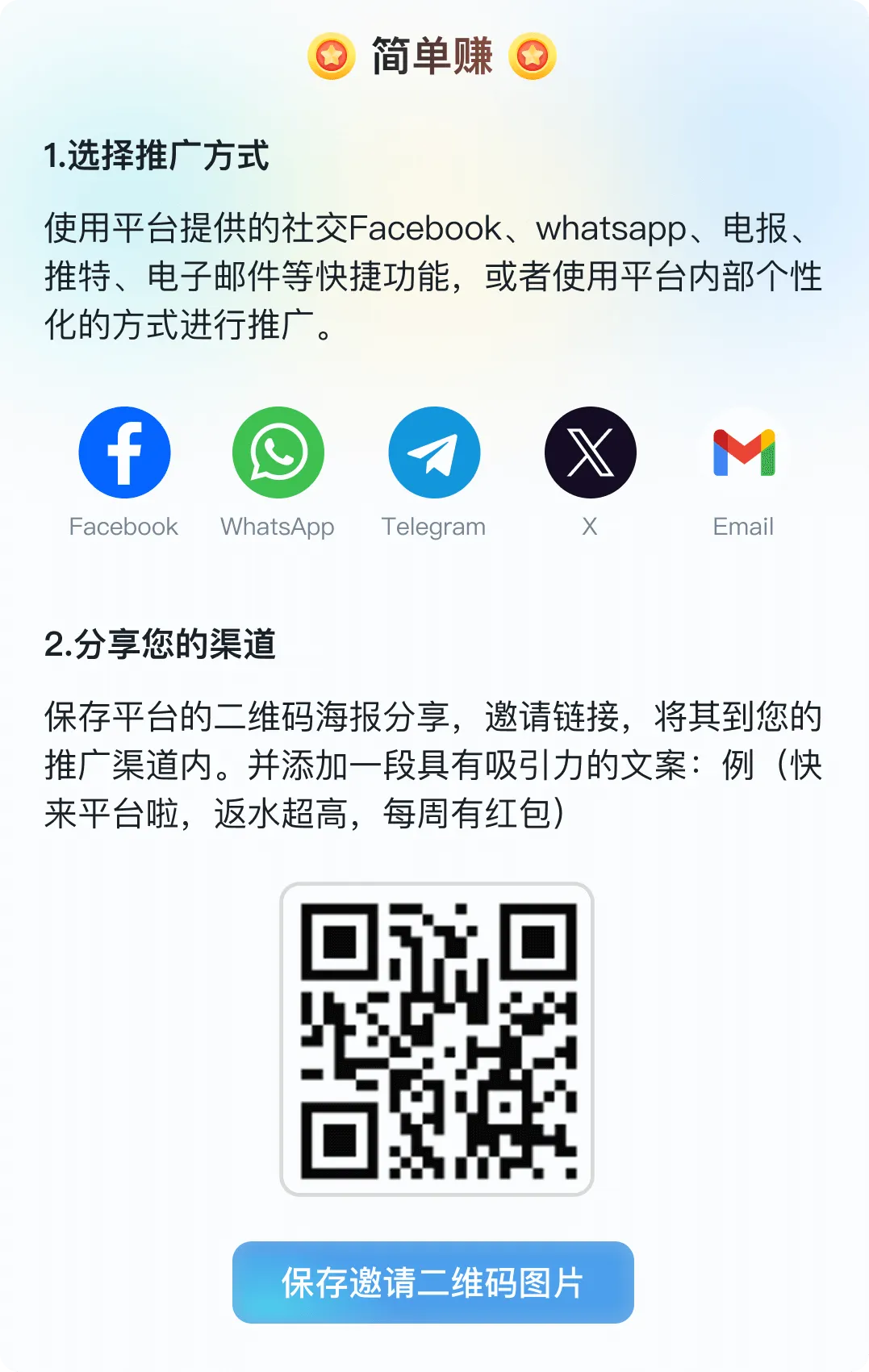Choose Telegram to promote
Viewport: 869px width, 1372px height.
(x=434, y=452)
